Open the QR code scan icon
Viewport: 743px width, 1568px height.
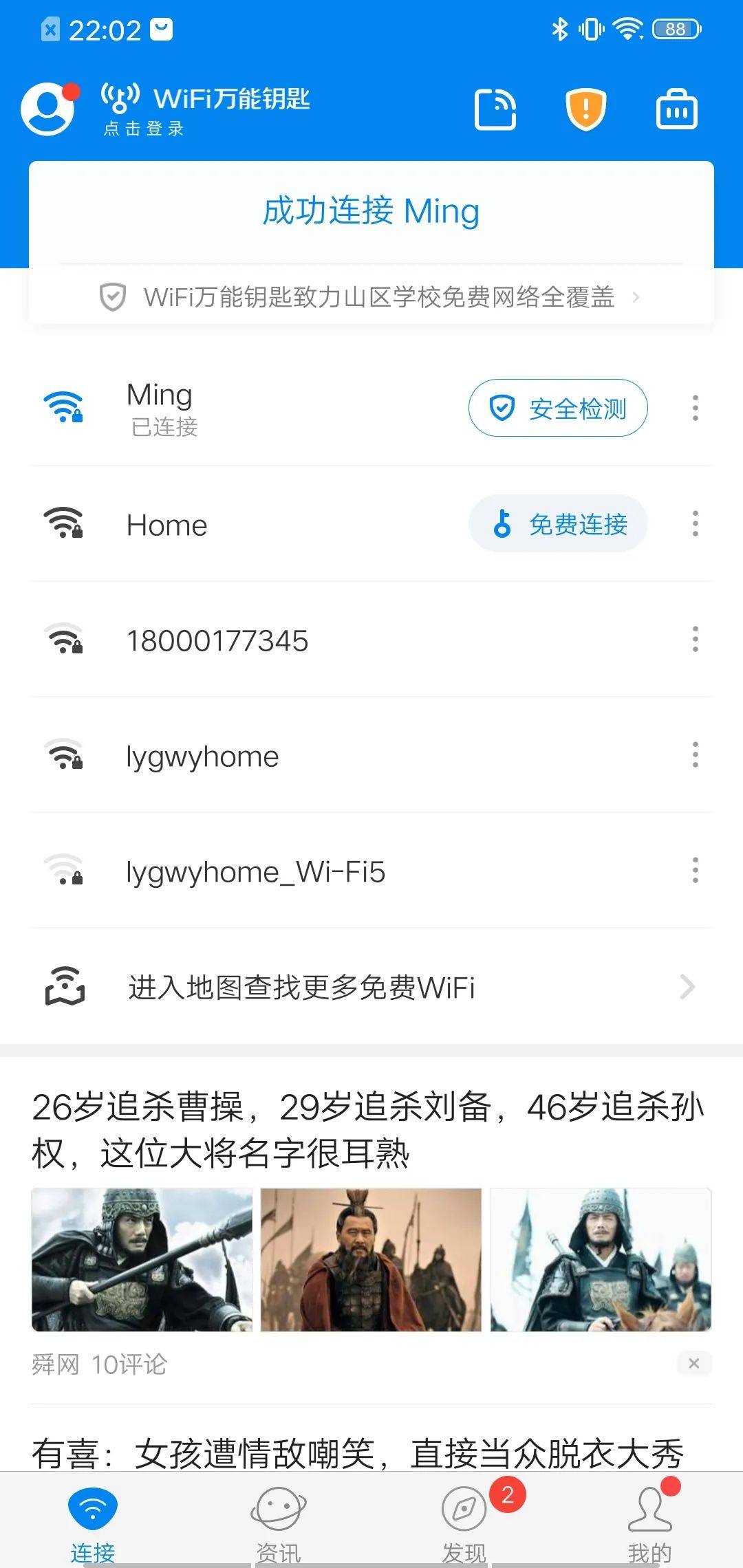click(495, 109)
